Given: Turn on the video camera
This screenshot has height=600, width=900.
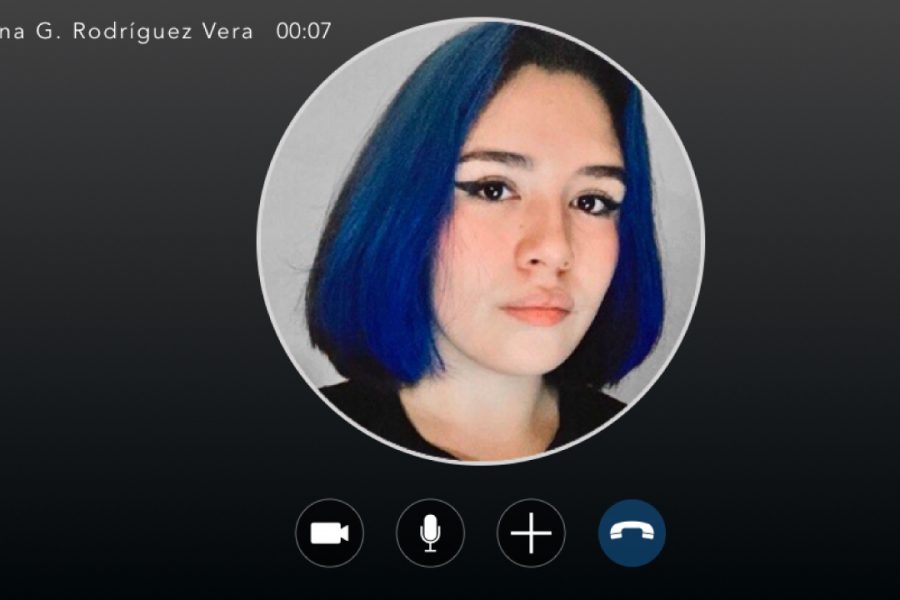Looking at the screenshot, I should point(330,533).
